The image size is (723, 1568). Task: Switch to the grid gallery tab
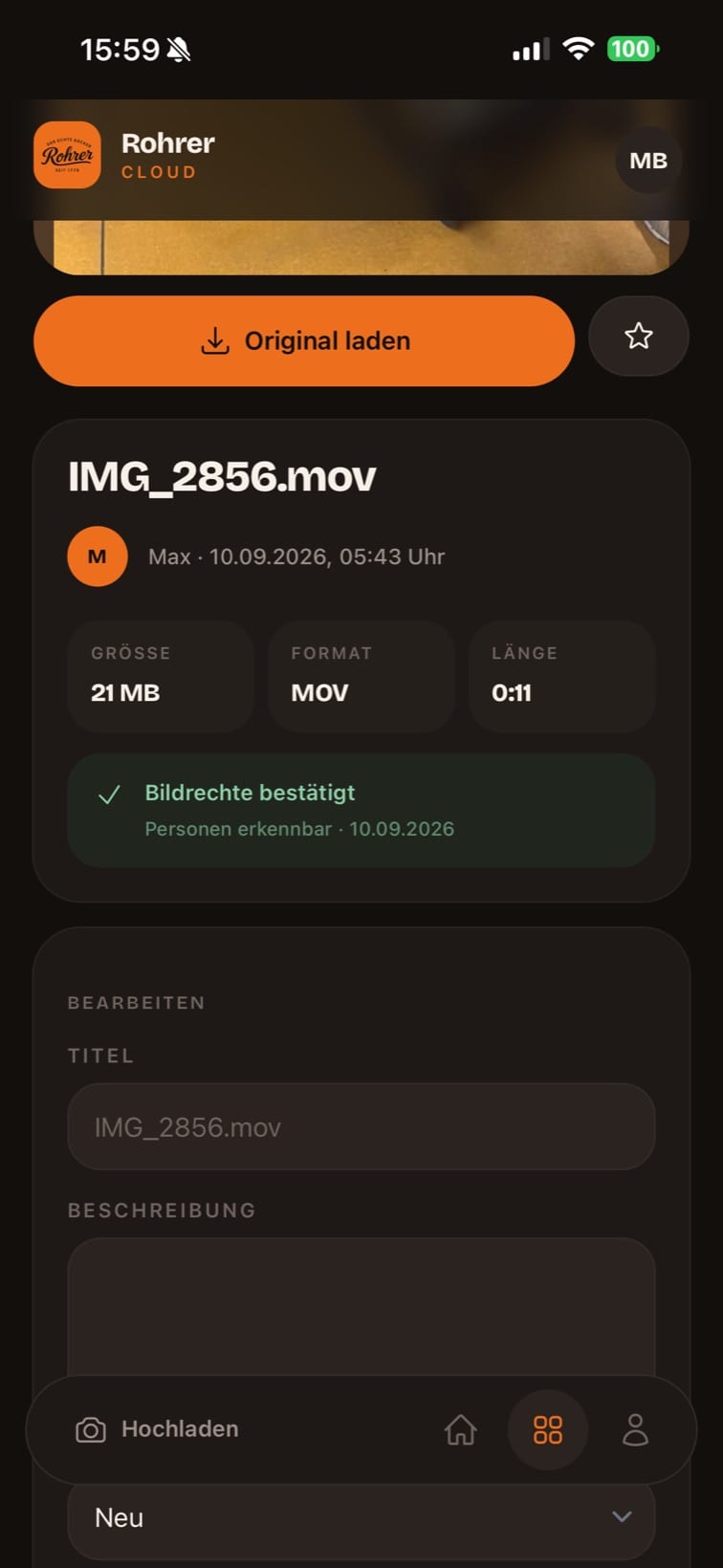point(548,1430)
